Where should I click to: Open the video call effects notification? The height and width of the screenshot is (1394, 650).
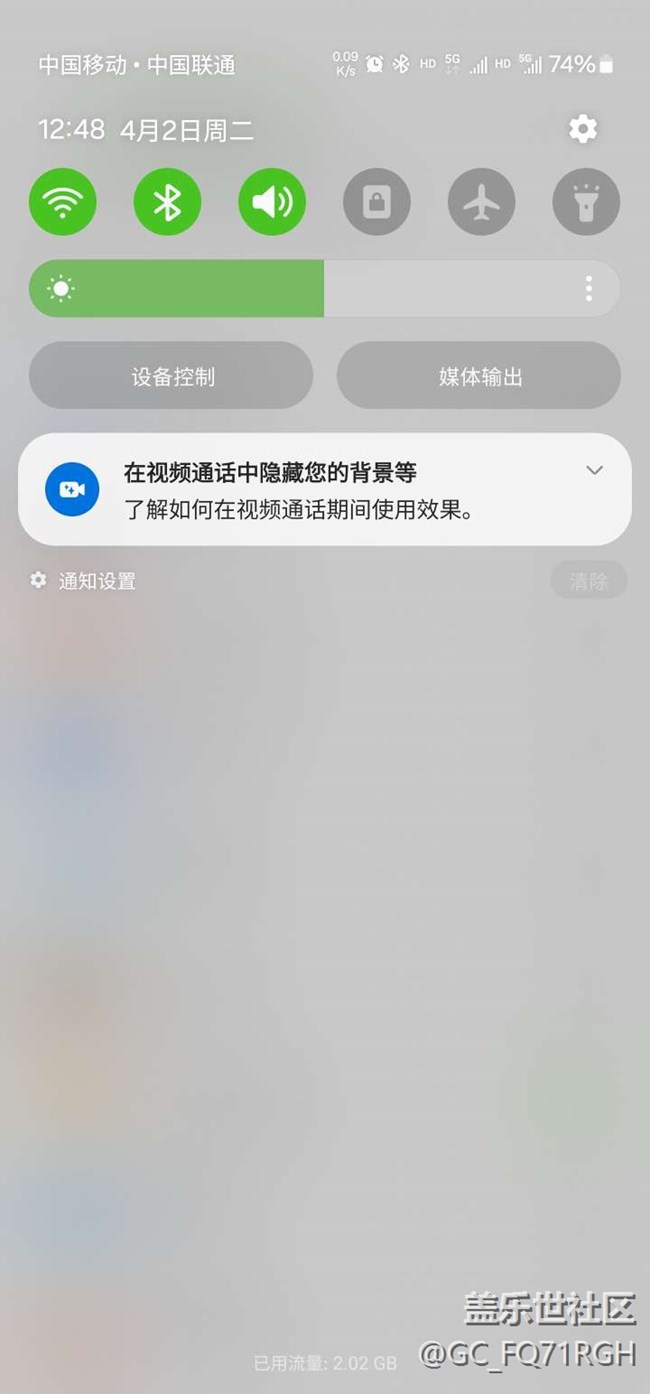point(325,489)
